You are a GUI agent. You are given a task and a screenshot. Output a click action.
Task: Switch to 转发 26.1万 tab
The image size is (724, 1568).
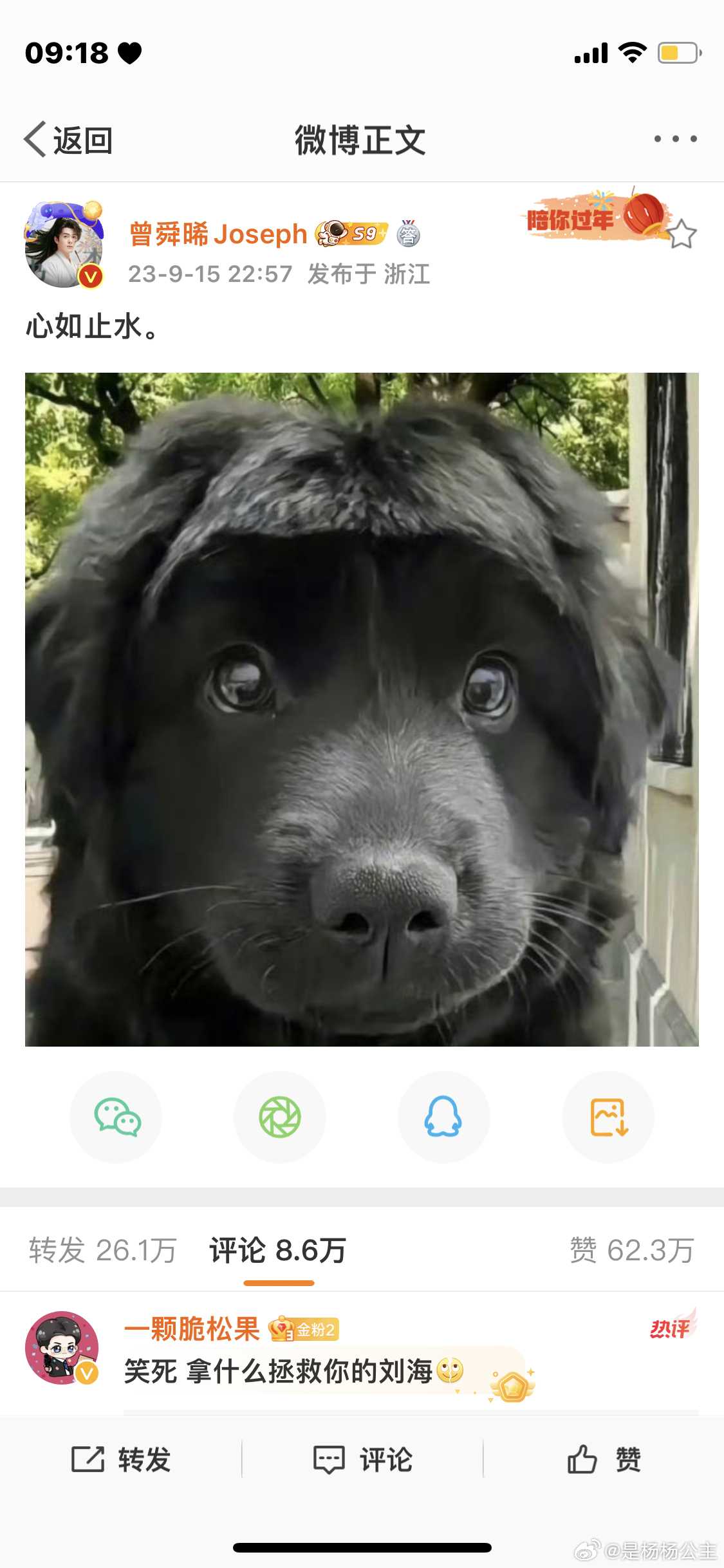click(102, 1251)
